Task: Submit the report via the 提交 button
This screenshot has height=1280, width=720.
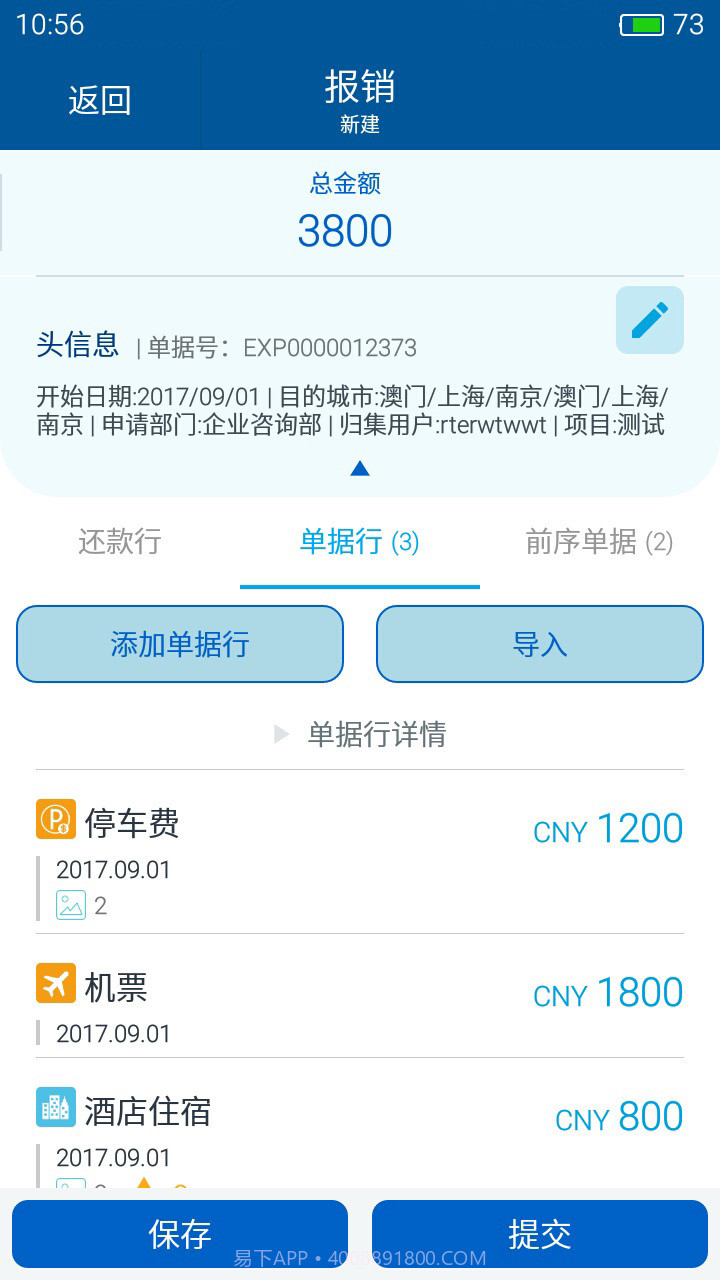Action: (540, 1233)
